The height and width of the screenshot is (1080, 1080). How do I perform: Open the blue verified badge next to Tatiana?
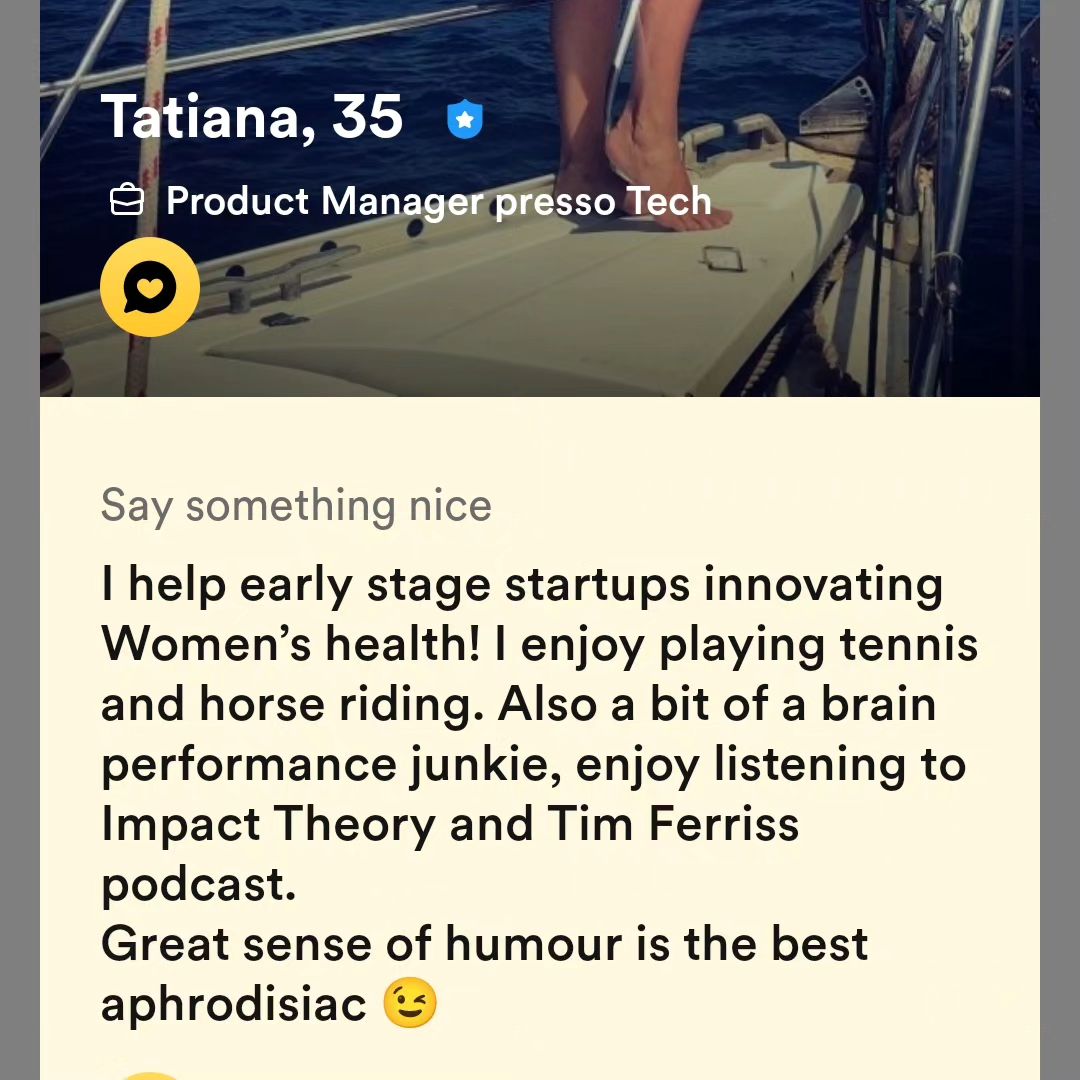point(464,120)
